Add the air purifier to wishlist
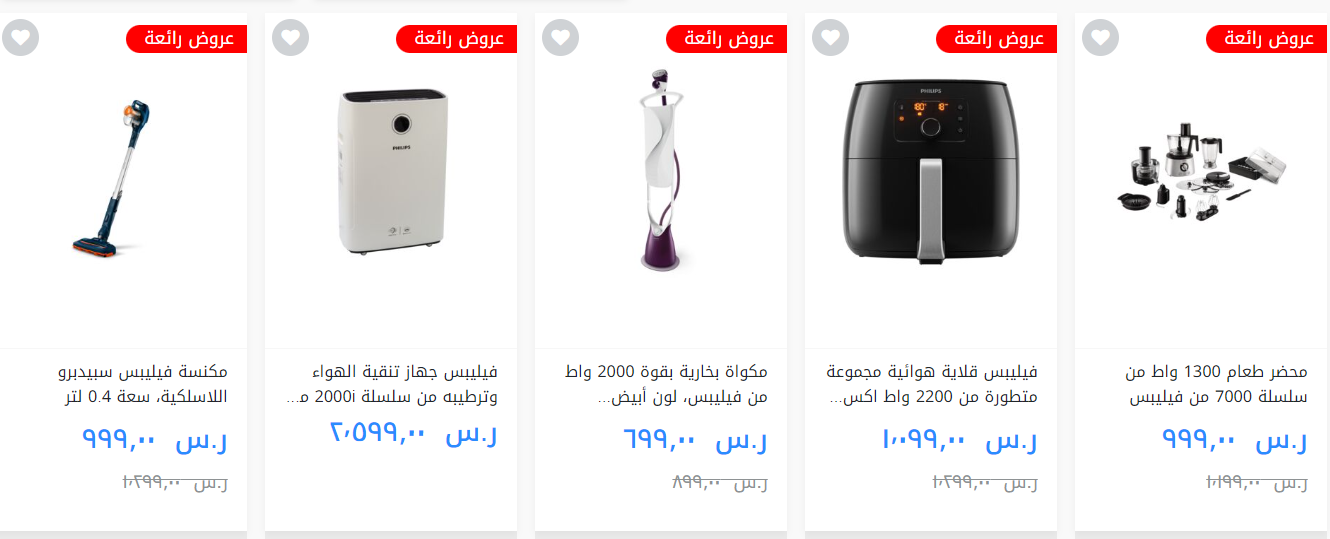1330x539 pixels. 291,38
